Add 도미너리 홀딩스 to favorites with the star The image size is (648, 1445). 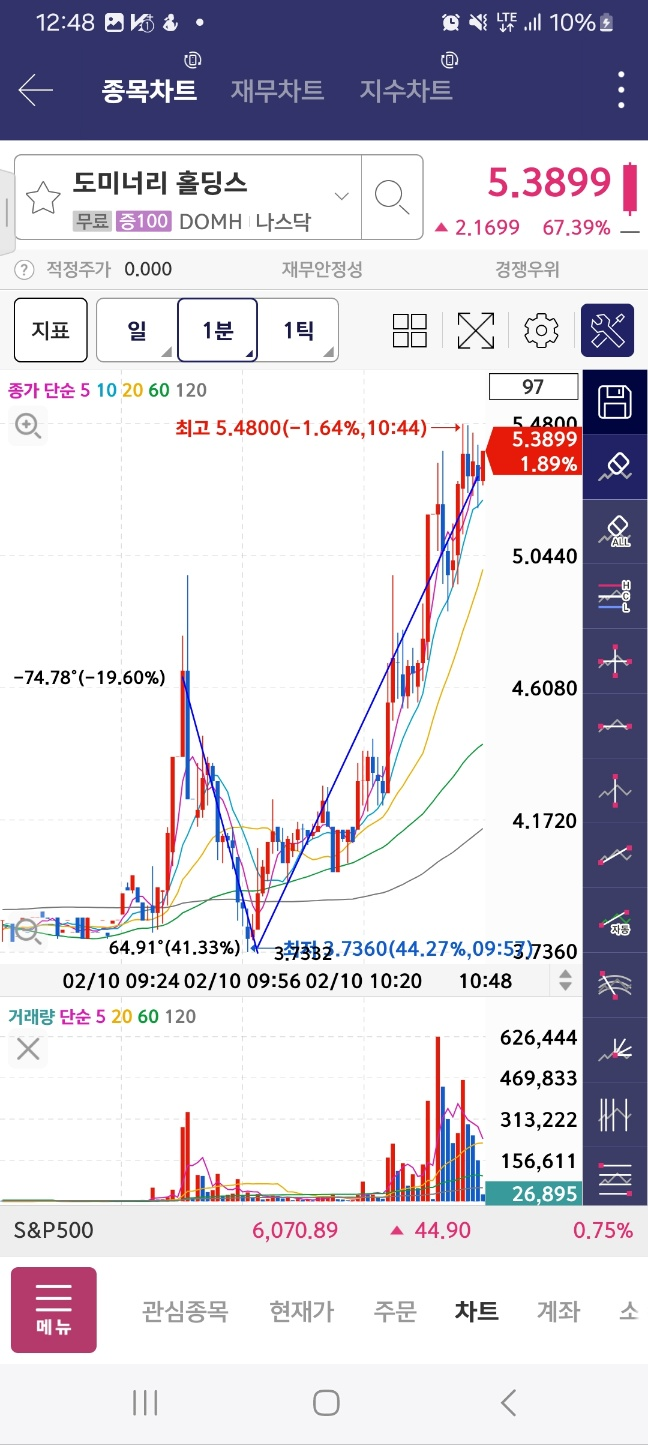[43, 198]
